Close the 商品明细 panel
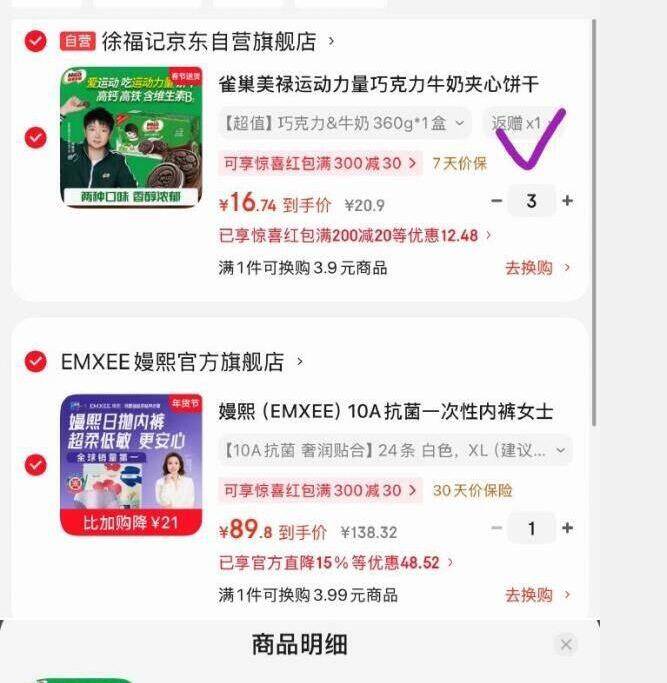 (x=566, y=645)
